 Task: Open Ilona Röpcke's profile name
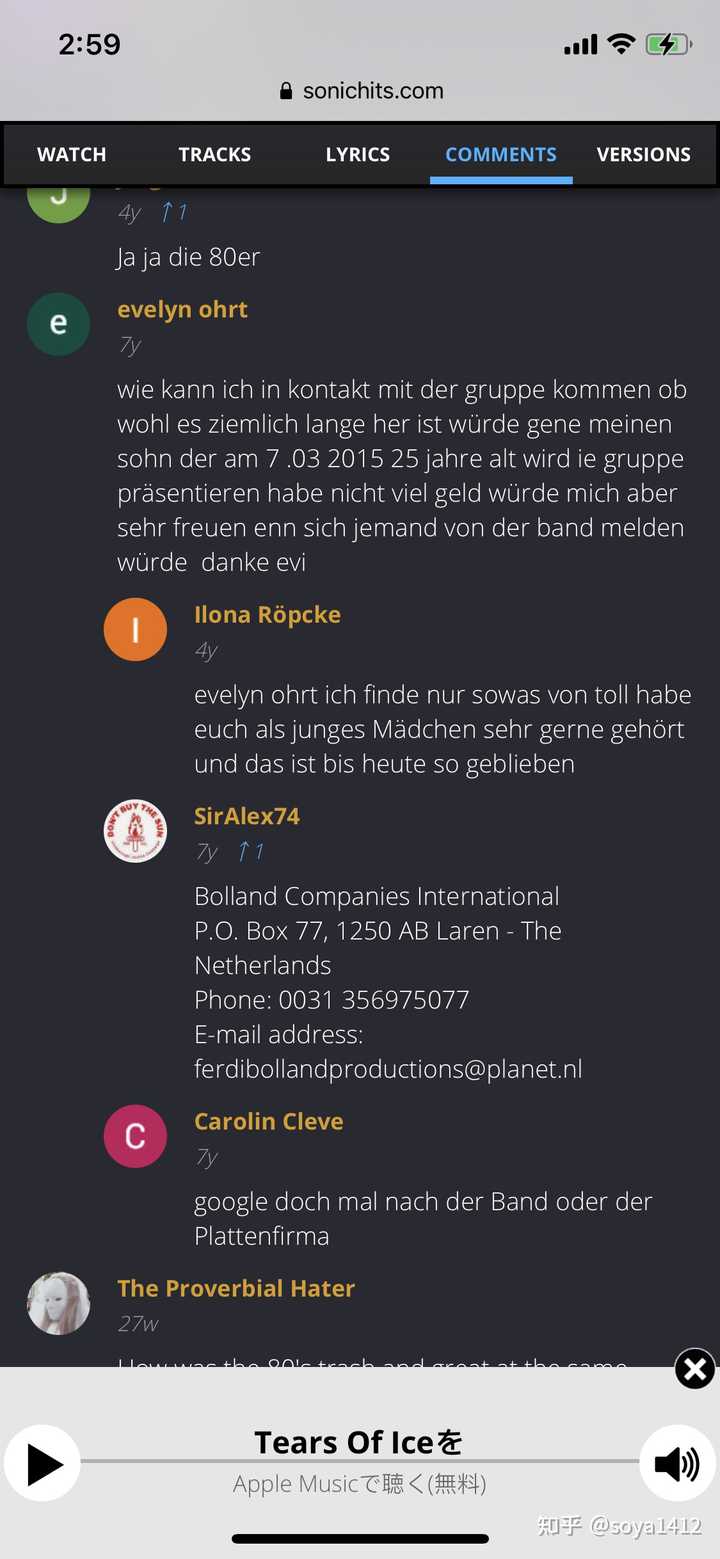tap(267, 615)
